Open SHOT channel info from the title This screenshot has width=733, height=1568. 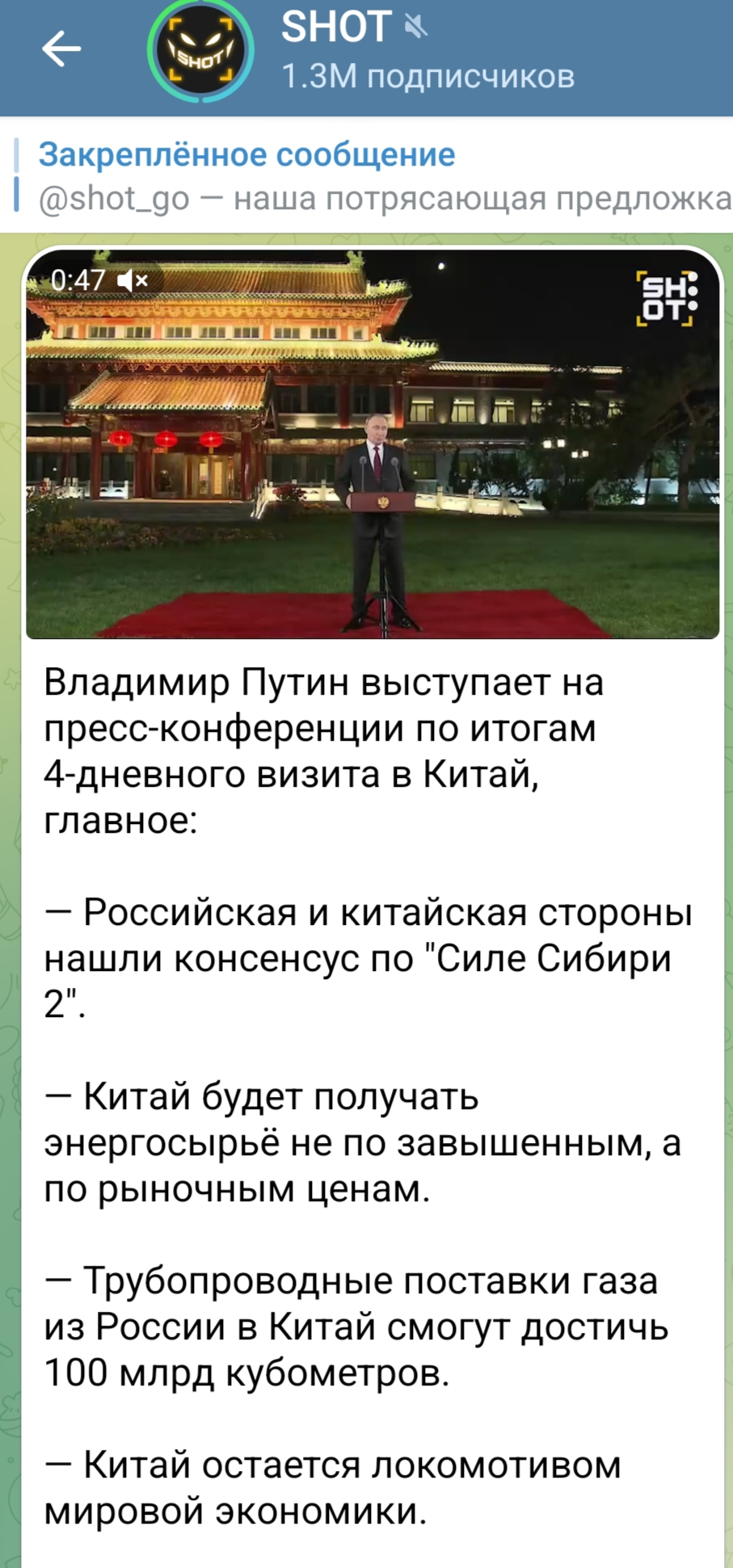336,27
